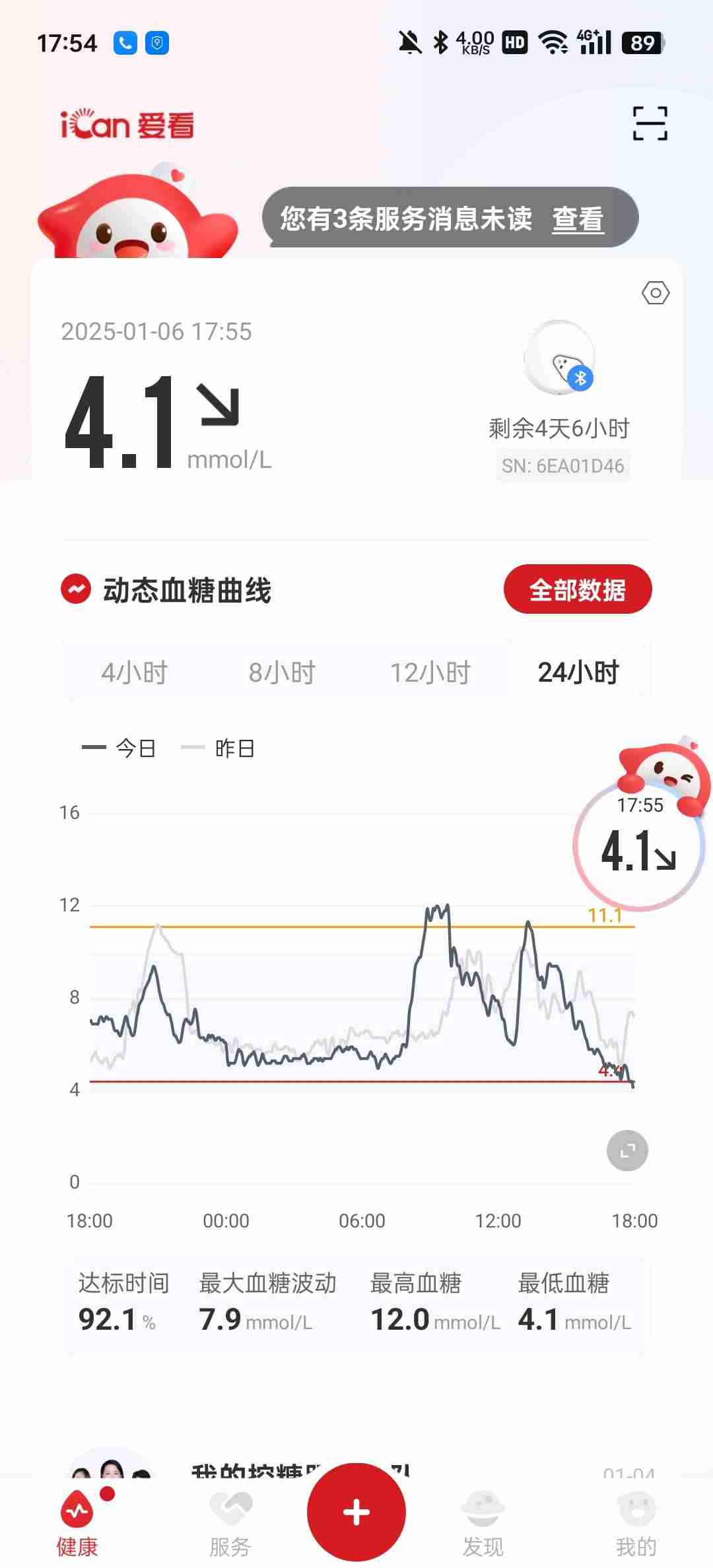Tap the red plus add button
This screenshot has height=1568, width=713.
(x=356, y=1512)
